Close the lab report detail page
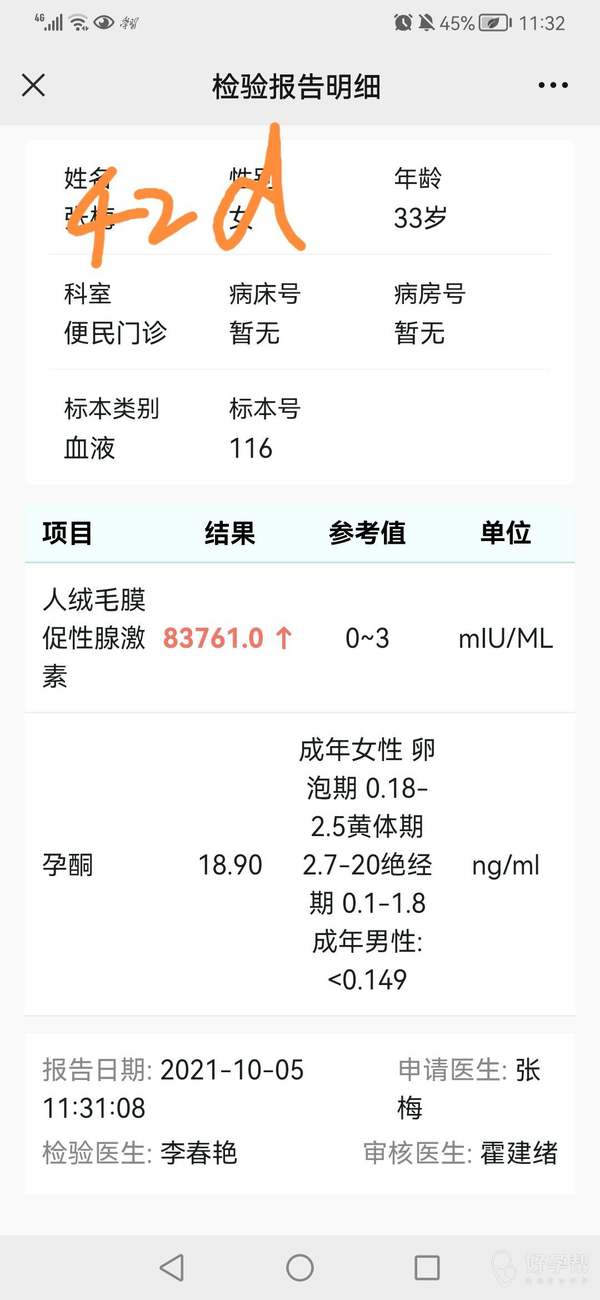600x1300 pixels. tap(34, 86)
